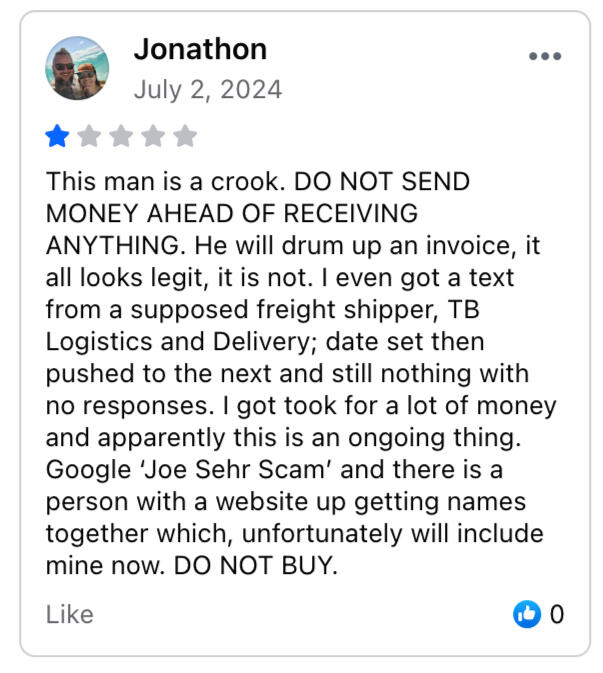Image resolution: width=603 pixels, height=673 pixels.
Task: Open the three-dot menu on Jonathon's review
Action: 544,56
